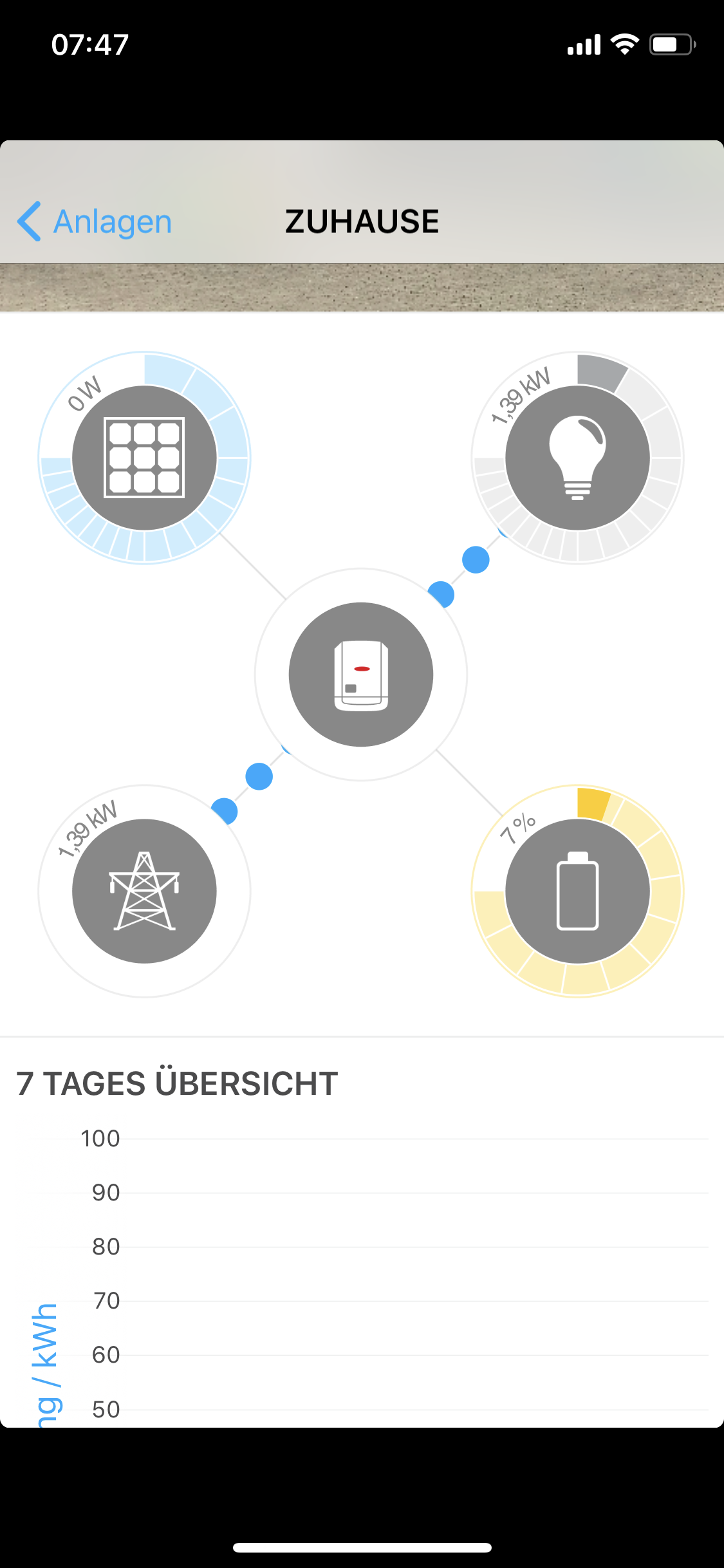Tap the solar panel icon showing 0 W

pos(144,458)
